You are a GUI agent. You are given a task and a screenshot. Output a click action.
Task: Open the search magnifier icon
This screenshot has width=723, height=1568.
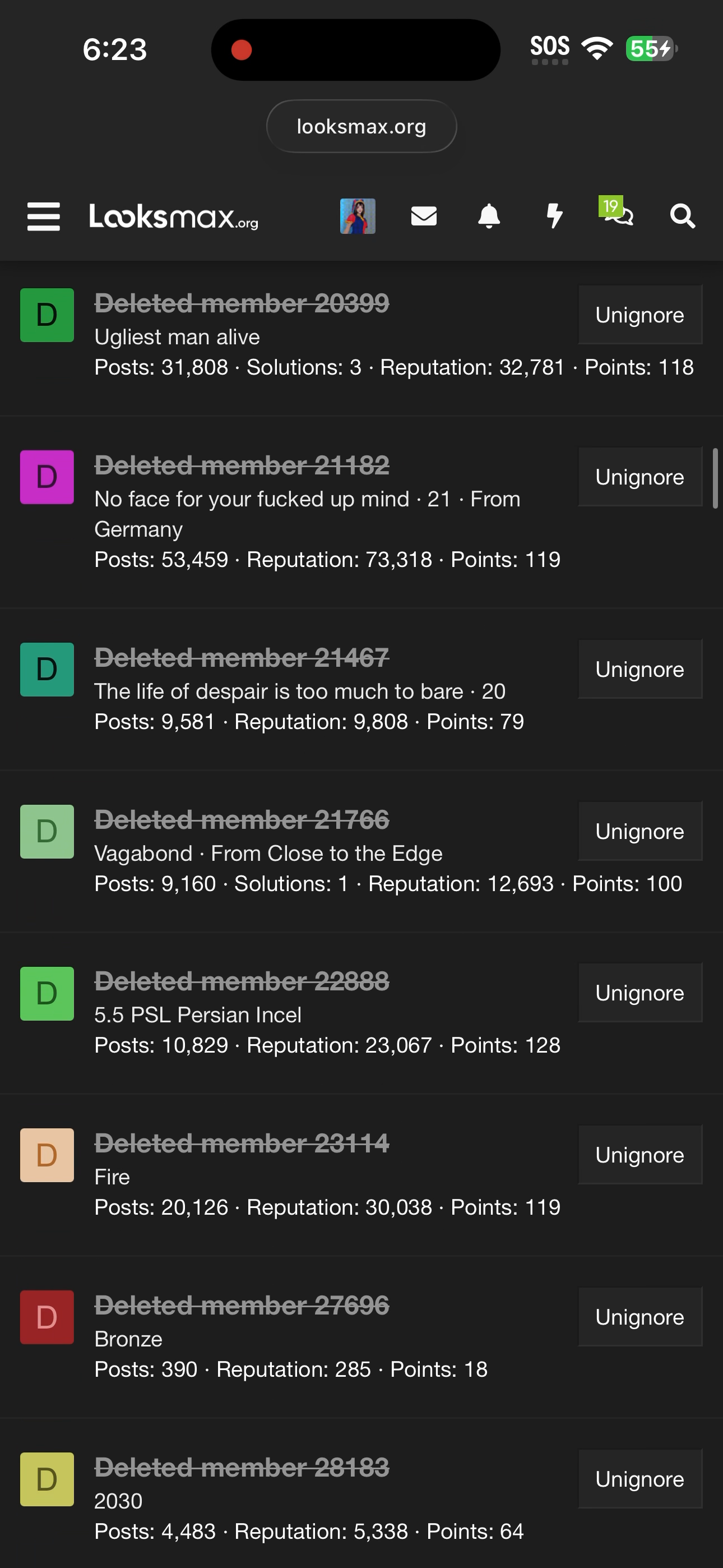(x=682, y=216)
